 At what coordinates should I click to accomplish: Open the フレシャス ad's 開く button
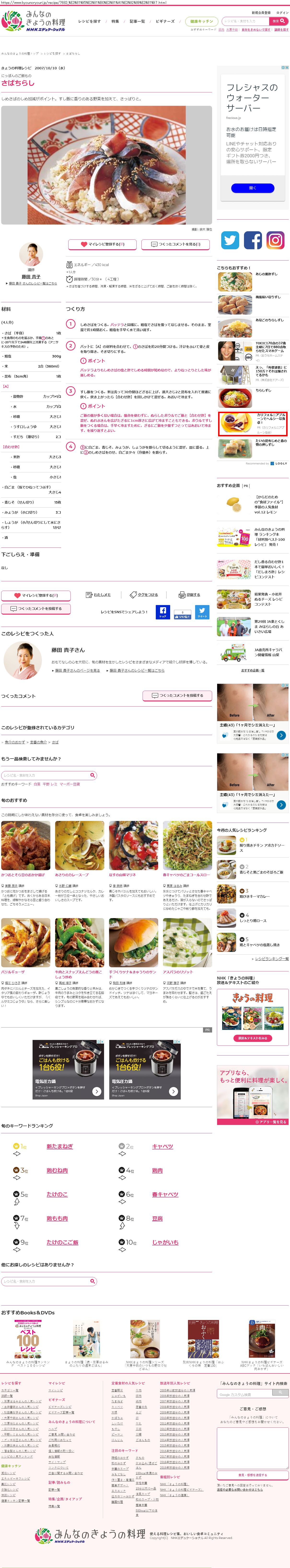point(252,188)
